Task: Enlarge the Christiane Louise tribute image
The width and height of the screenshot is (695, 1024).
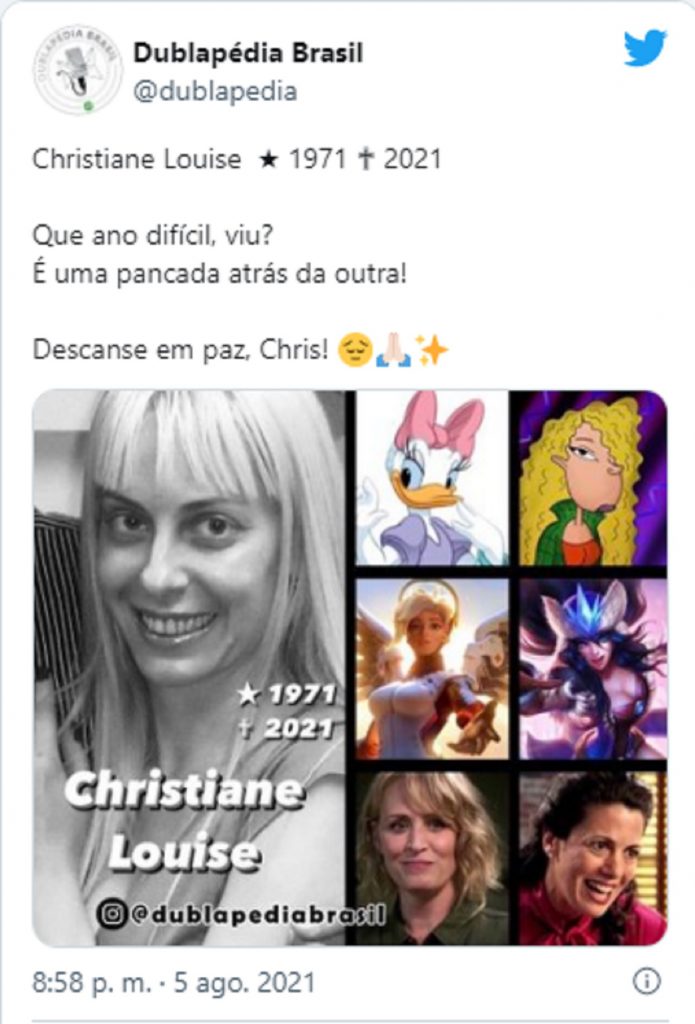Action: click(349, 667)
